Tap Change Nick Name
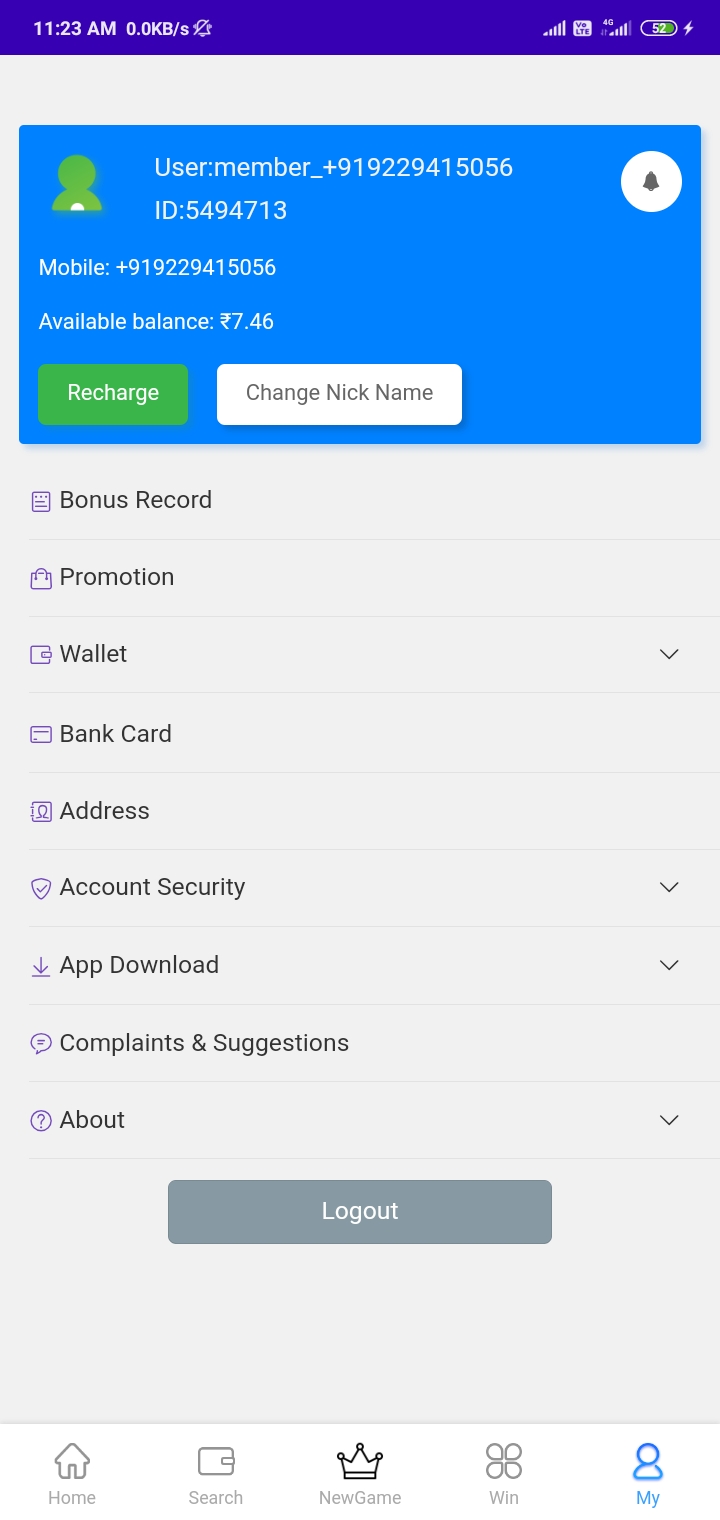Screen dimensions: 720x1520 coord(339,394)
